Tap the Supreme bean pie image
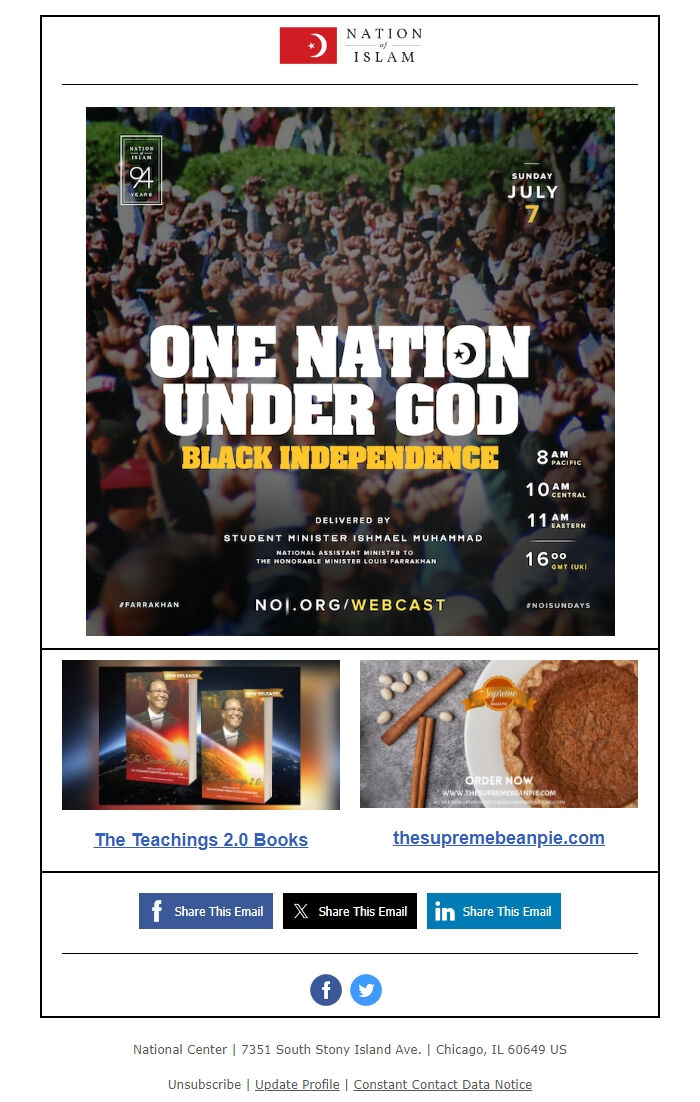 [x=498, y=734]
